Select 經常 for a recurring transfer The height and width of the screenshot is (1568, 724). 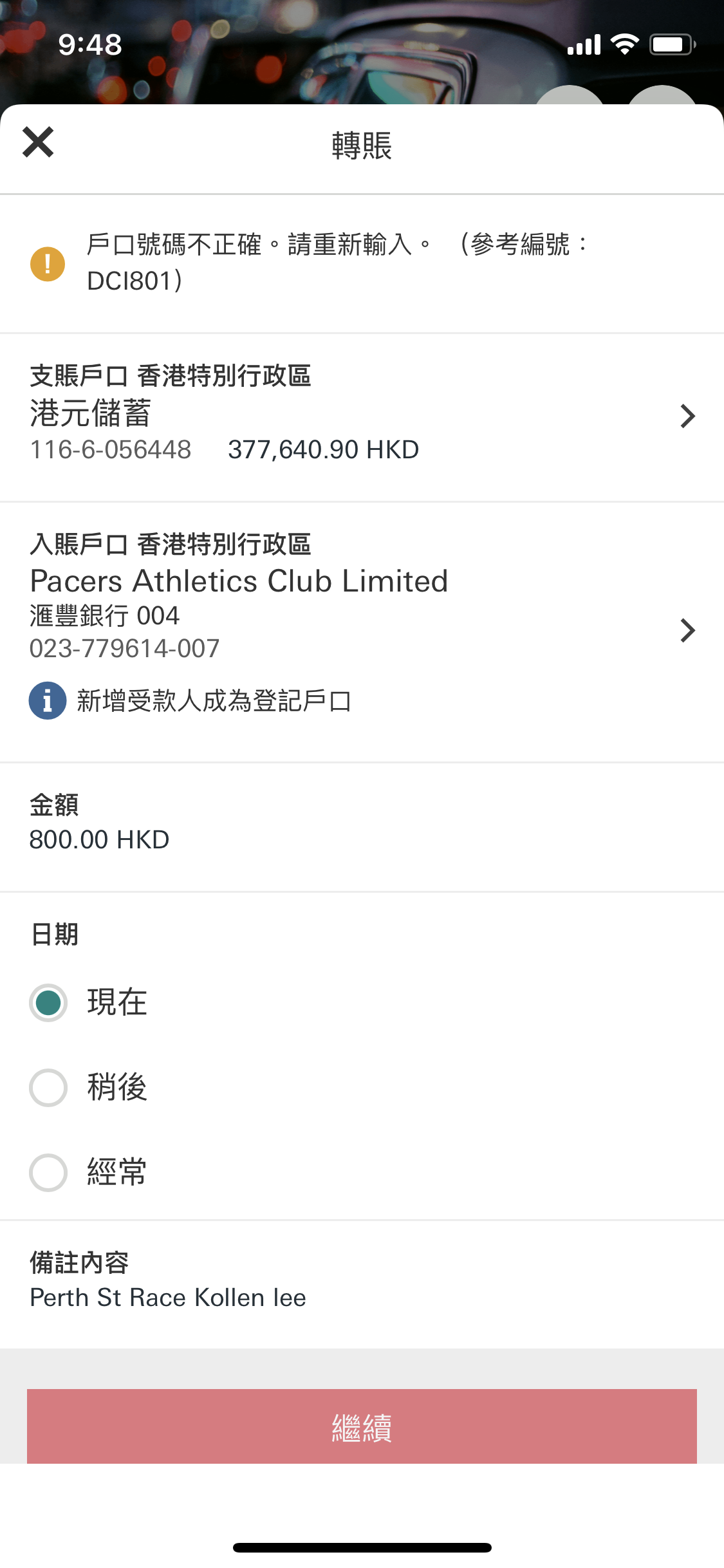coord(49,1173)
